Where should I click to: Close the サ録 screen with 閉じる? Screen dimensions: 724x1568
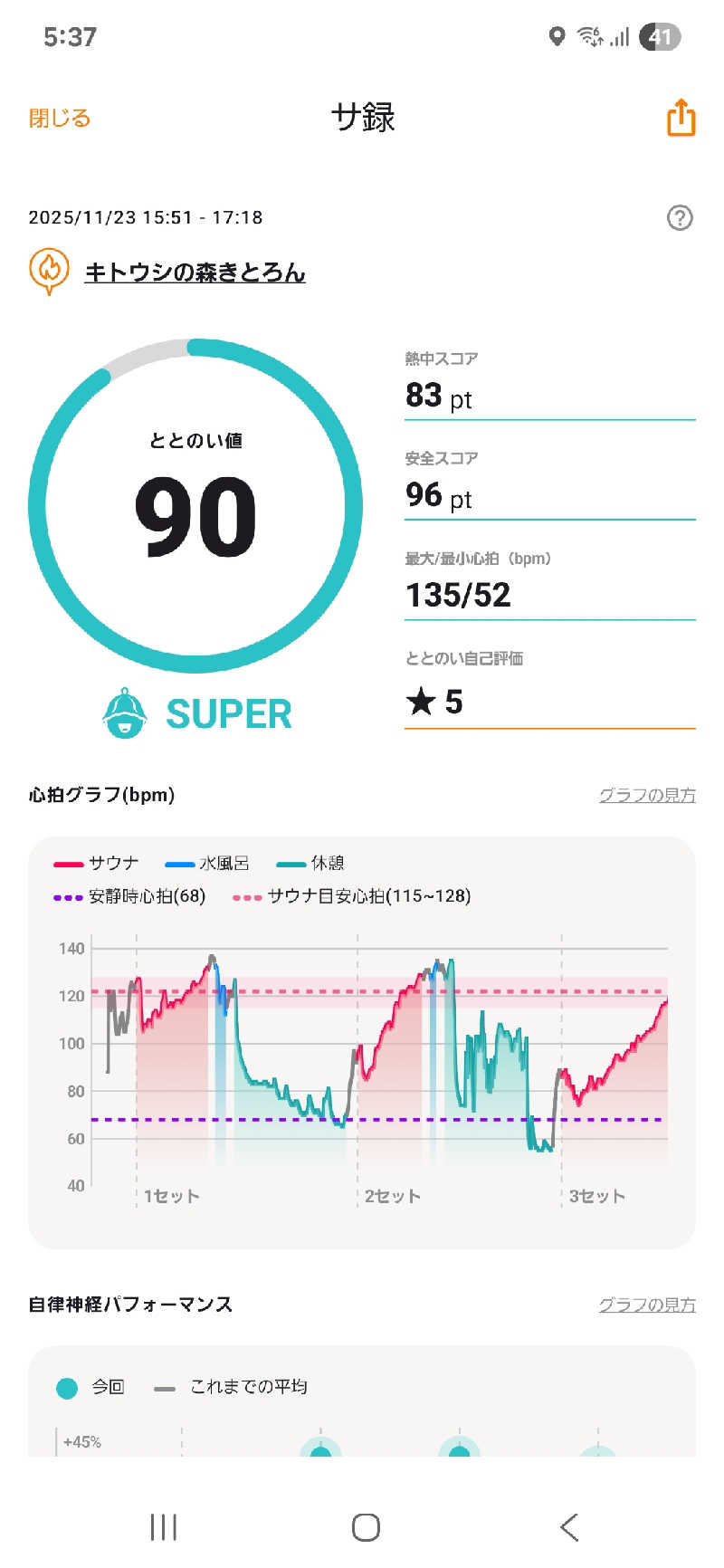60,118
